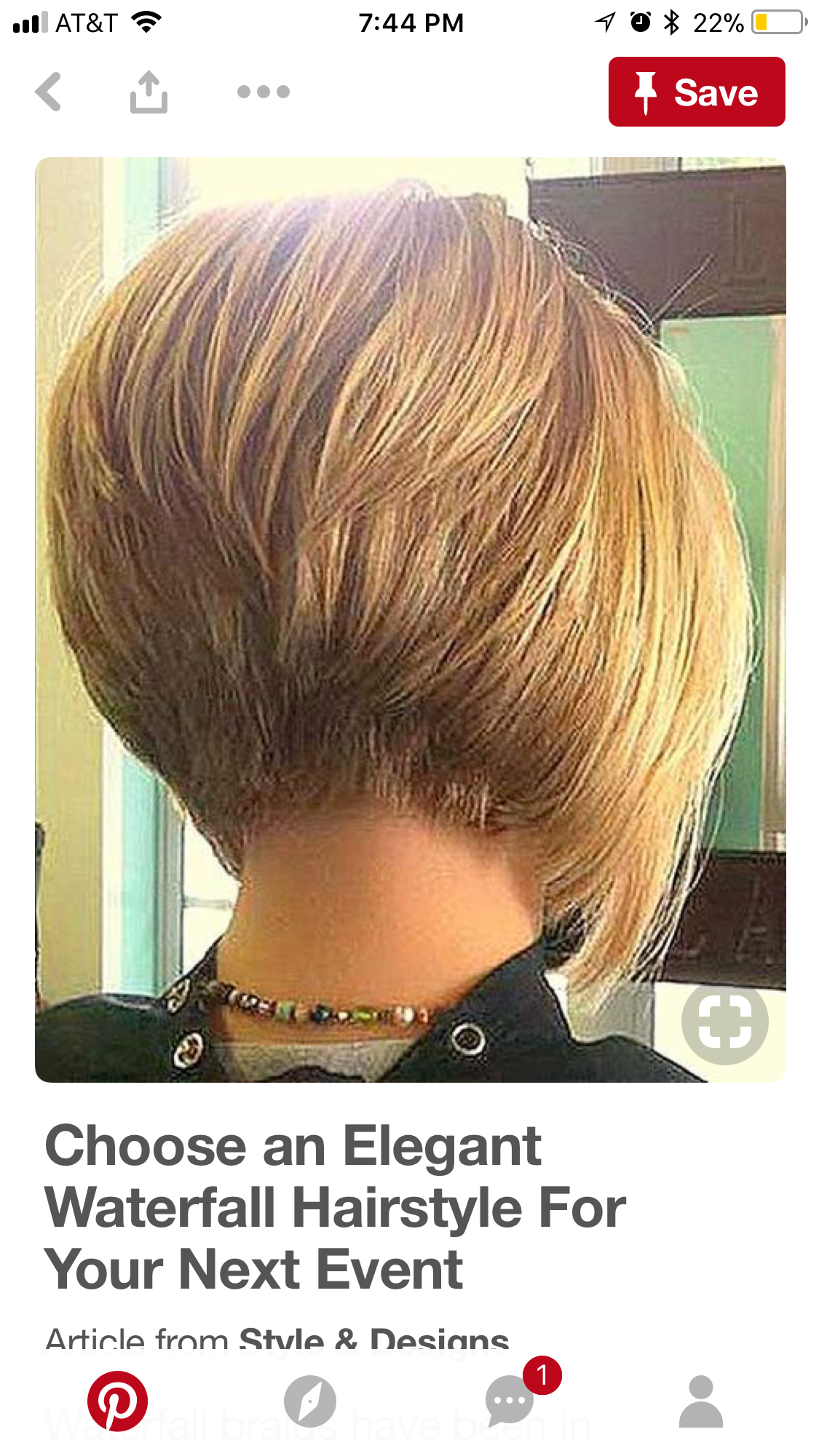Save this pin to a board
Image resolution: width=819 pixels, height=1456 pixels.
click(696, 92)
